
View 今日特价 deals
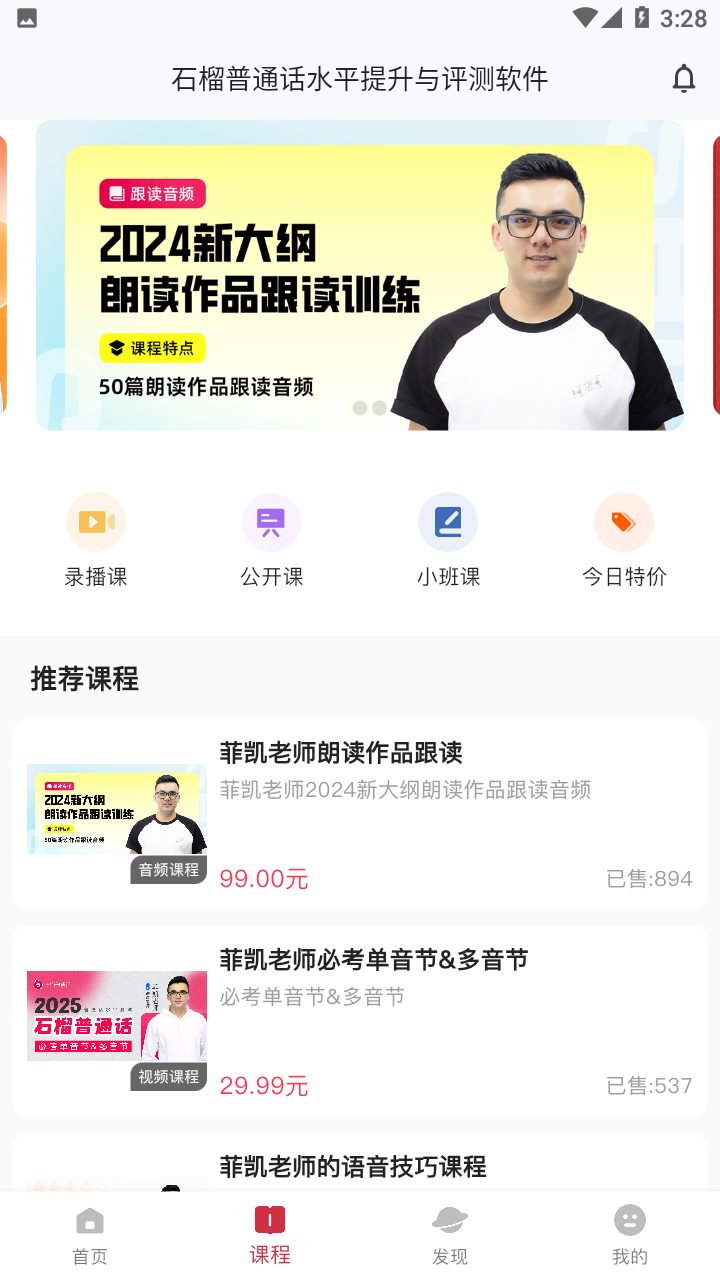tap(624, 540)
